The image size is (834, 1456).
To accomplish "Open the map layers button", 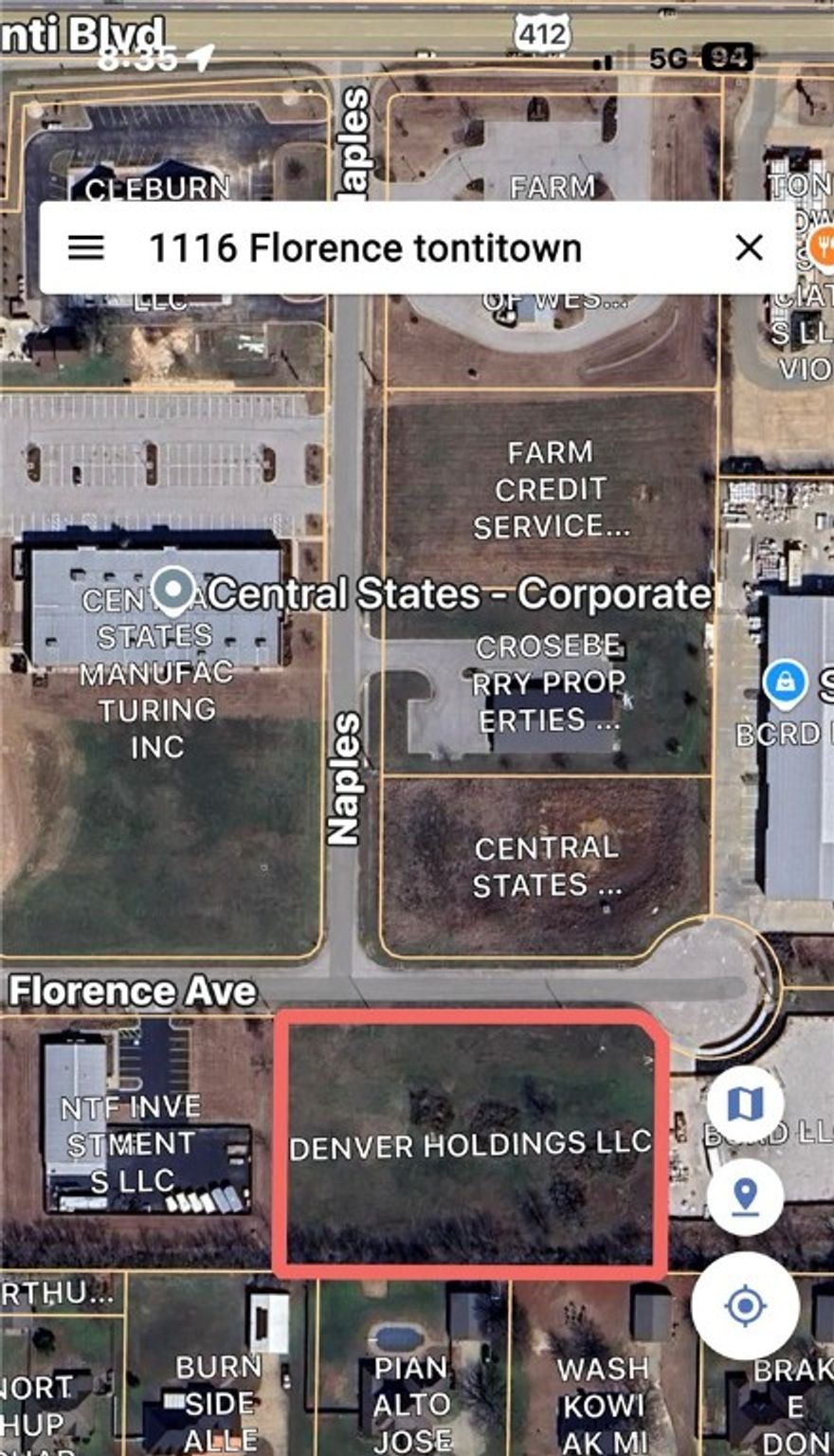I will click(745, 1104).
